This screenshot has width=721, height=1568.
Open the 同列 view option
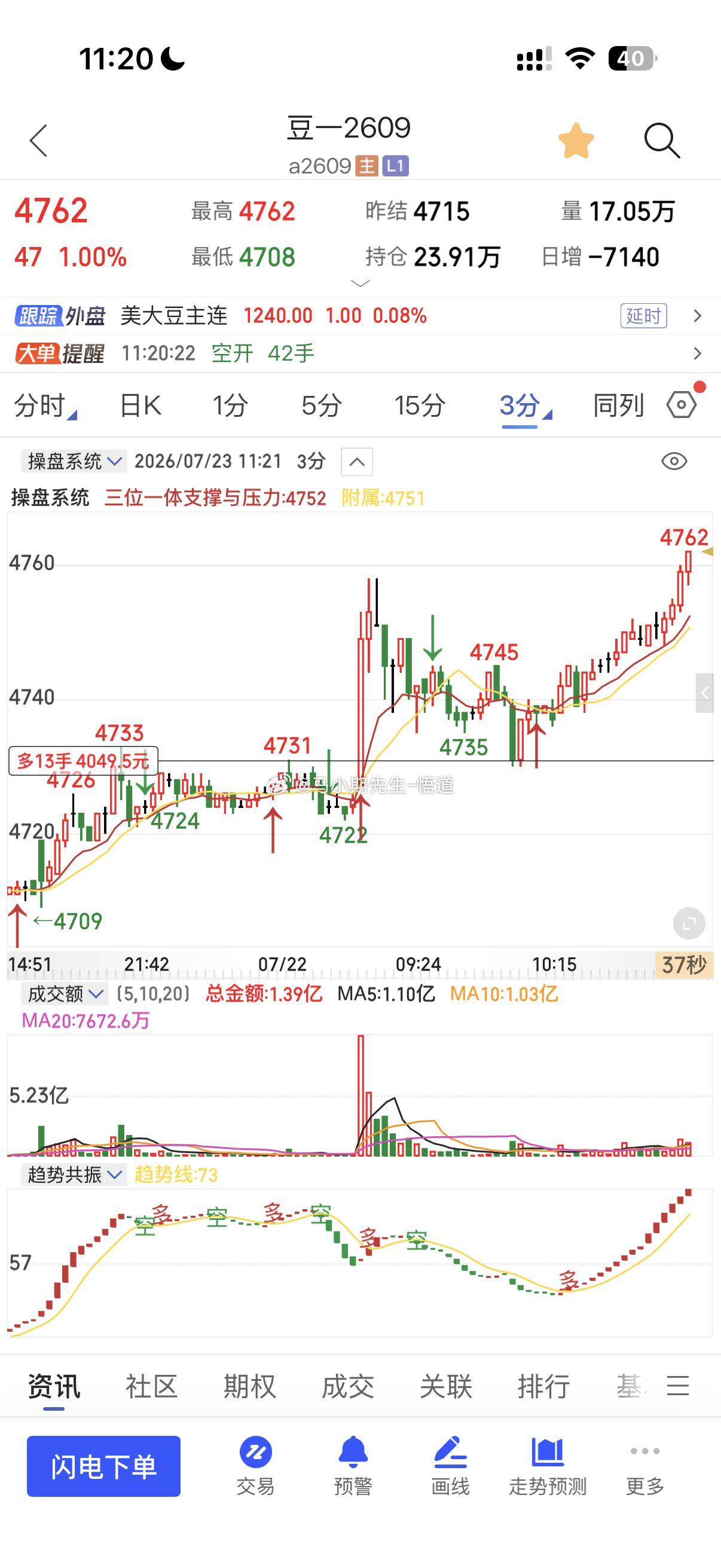[618, 405]
